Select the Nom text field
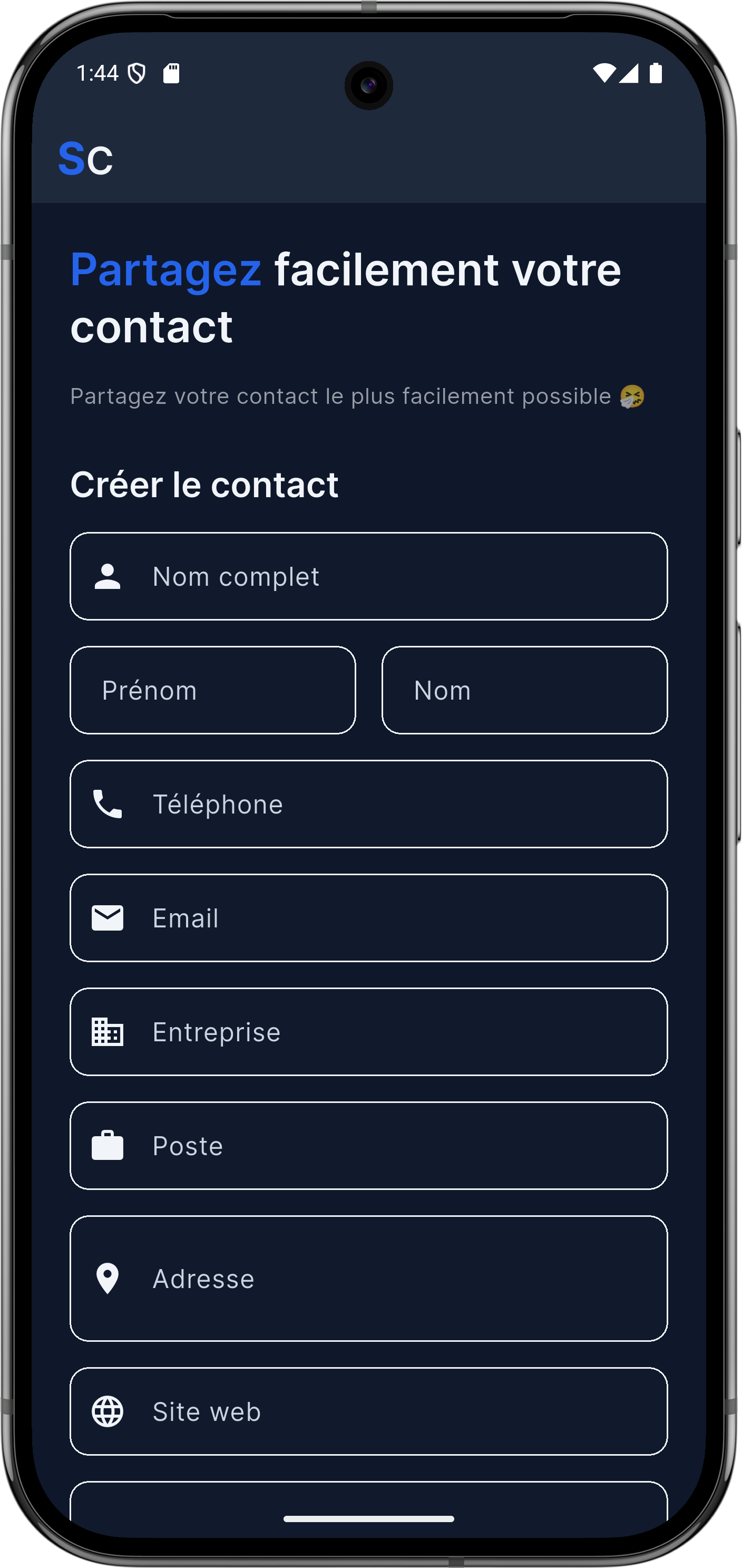This screenshot has width=742, height=1568. click(524, 690)
